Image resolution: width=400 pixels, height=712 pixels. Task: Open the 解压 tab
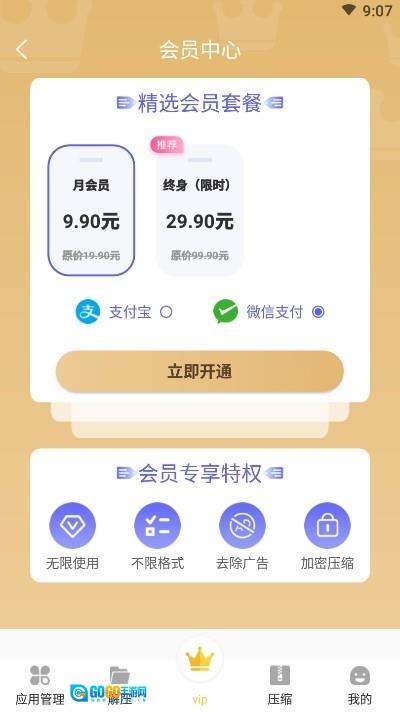[120, 686]
